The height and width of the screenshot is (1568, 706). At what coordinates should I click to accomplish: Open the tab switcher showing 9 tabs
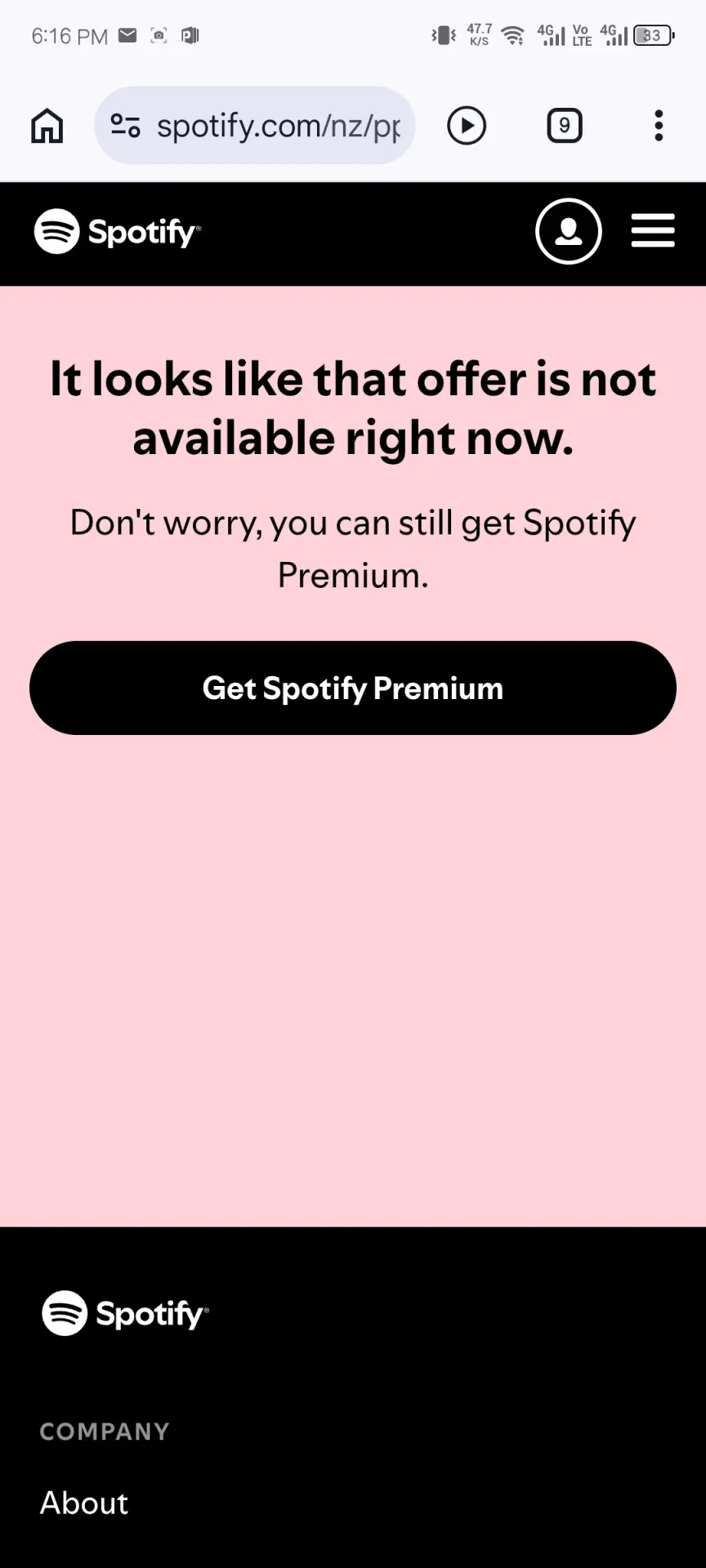[565, 126]
